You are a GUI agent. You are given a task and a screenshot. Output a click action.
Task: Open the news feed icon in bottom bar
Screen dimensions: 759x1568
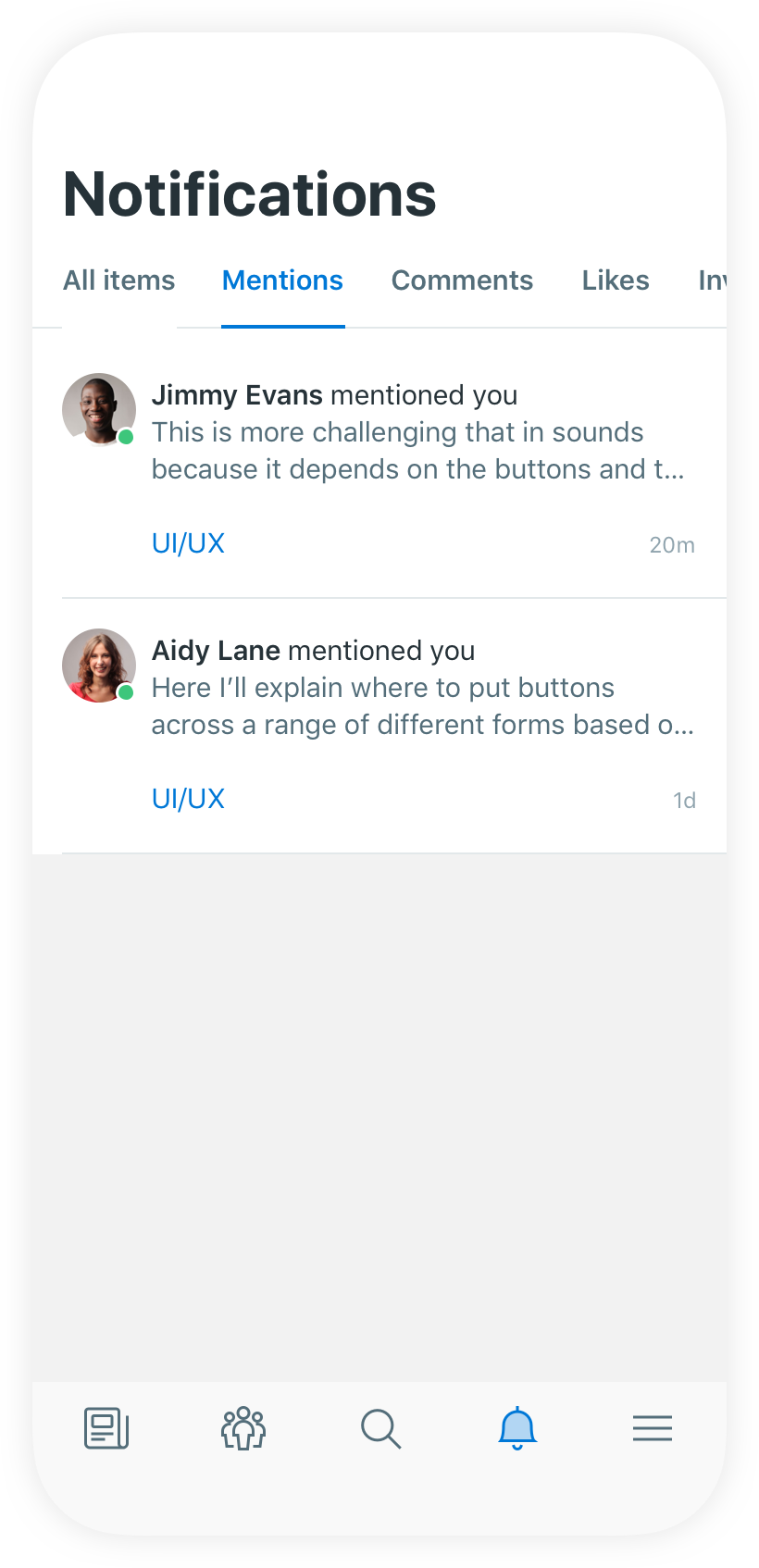pyautogui.click(x=106, y=1428)
